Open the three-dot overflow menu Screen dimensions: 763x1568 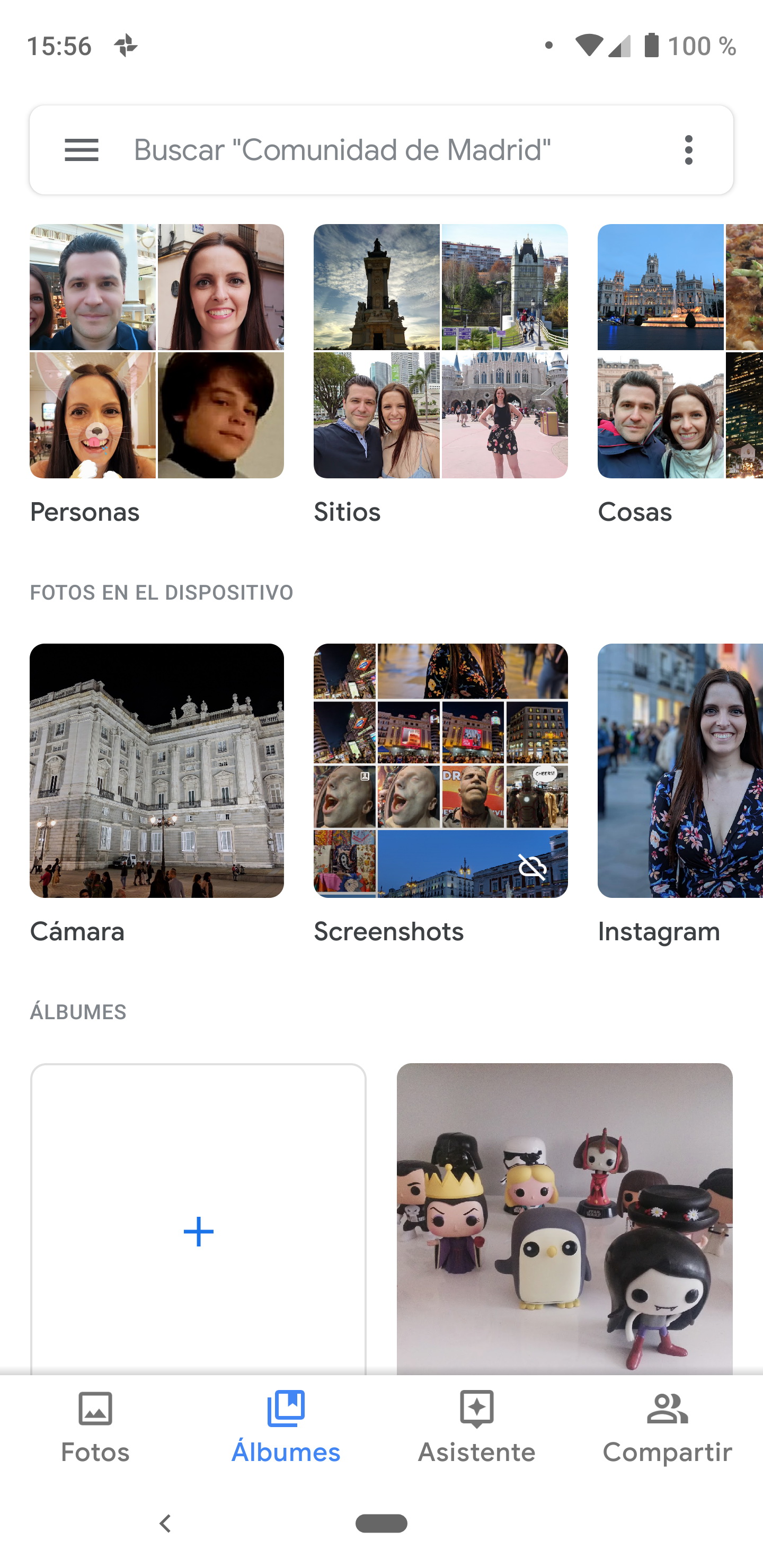tap(689, 150)
